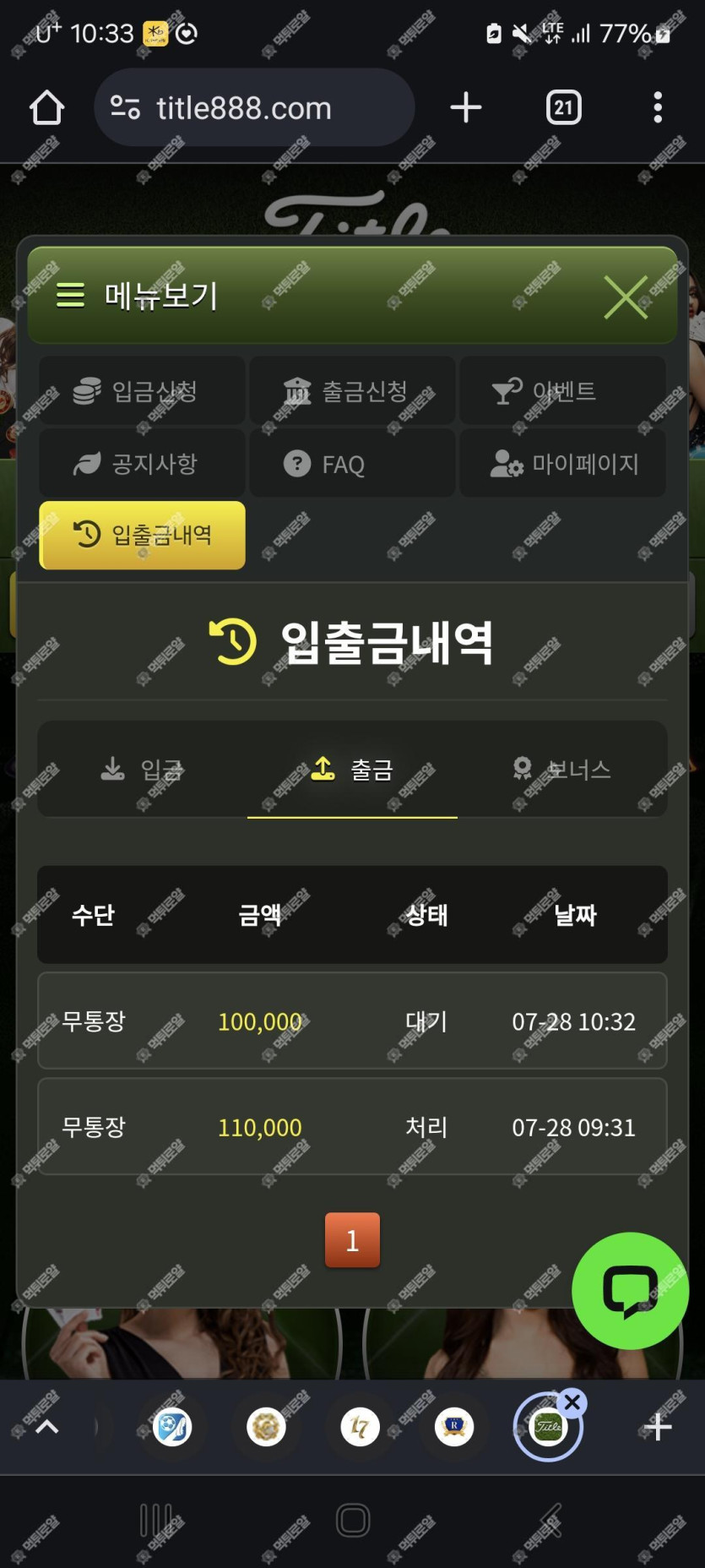Image resolution: width=705 pixels, height=1568 pixels.
Task: Go to 마이페이지
Action: point(561,463)
